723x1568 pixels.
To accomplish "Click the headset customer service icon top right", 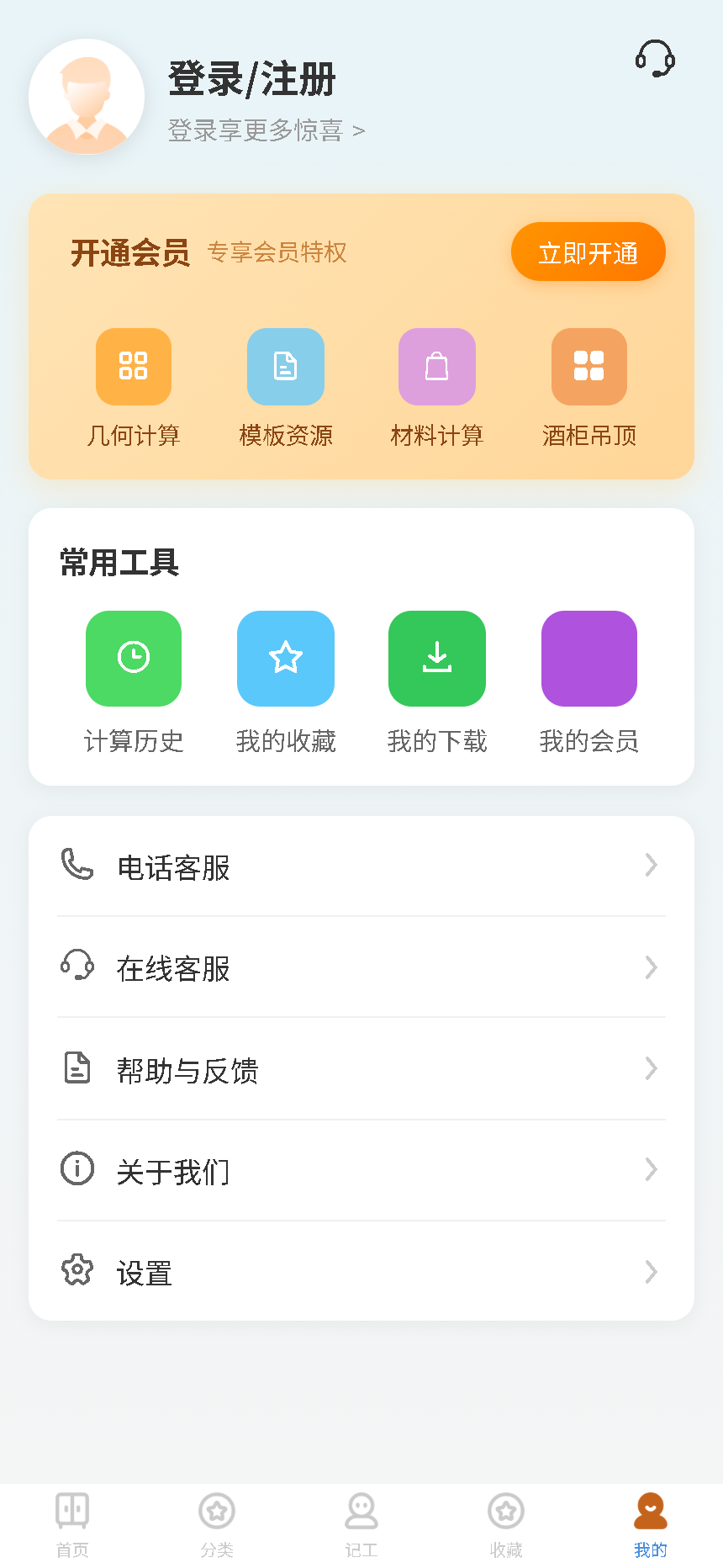I will [x=653, y=59].
